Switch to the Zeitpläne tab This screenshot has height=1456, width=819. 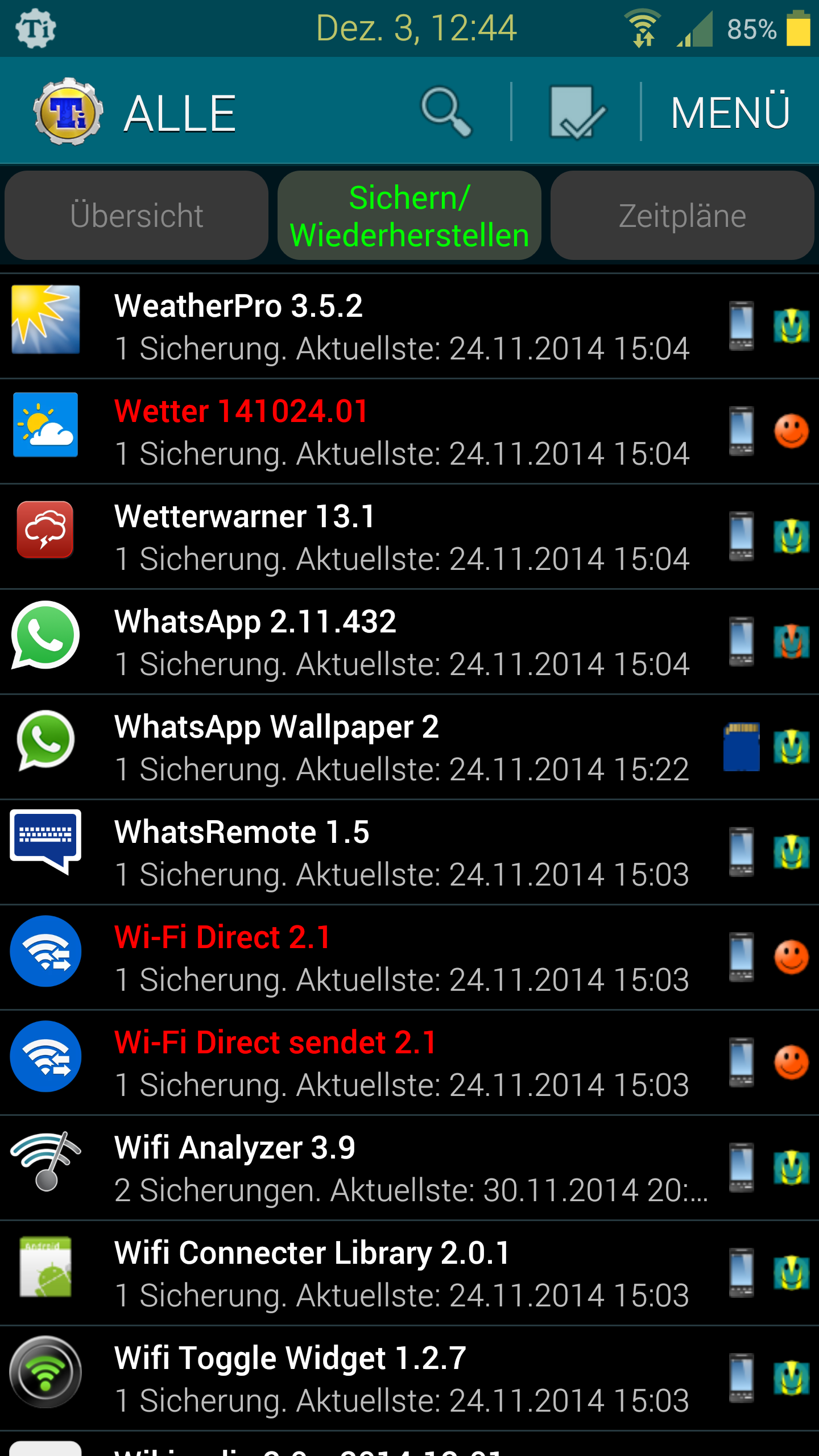pyautogui.click(x=682, y=216)
